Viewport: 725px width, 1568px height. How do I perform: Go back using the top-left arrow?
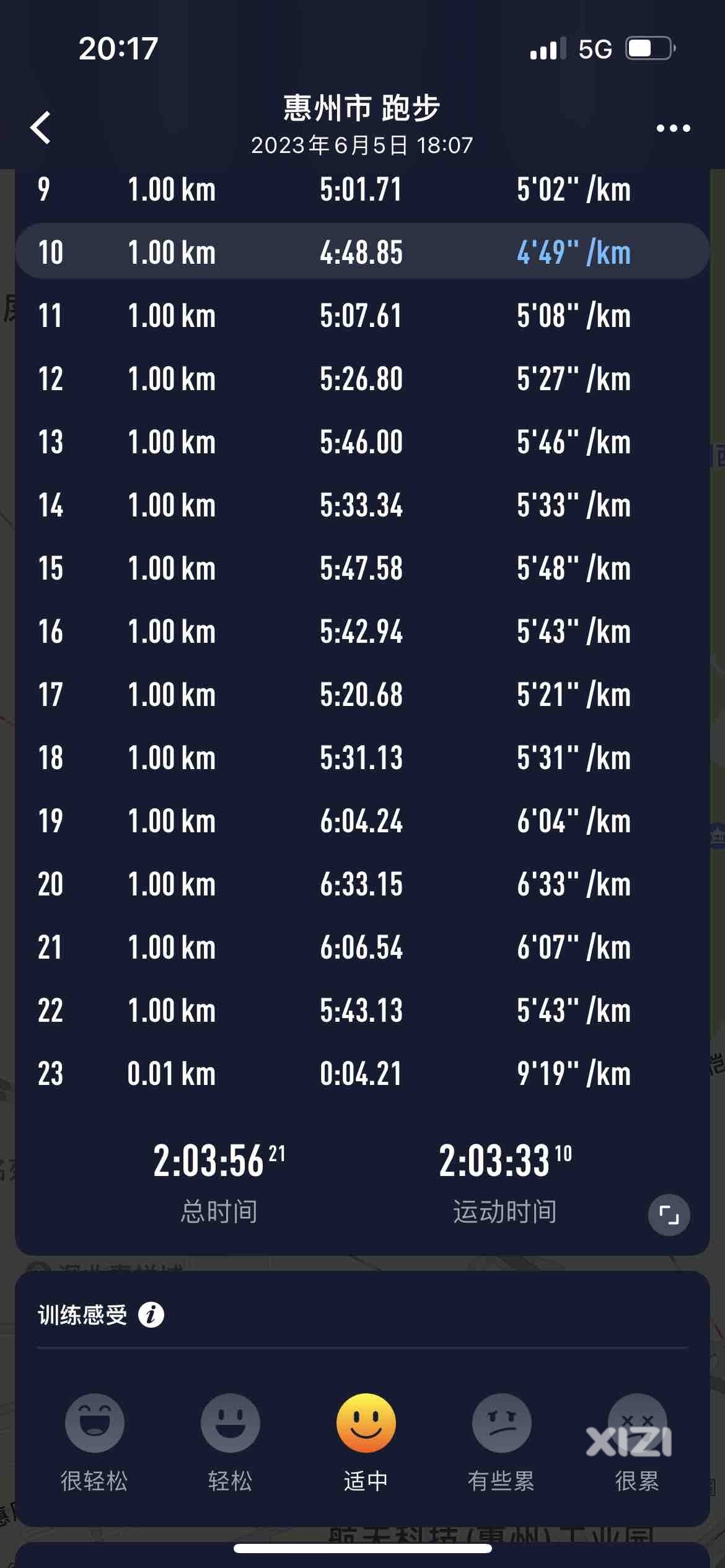click(x=41, y=128)
